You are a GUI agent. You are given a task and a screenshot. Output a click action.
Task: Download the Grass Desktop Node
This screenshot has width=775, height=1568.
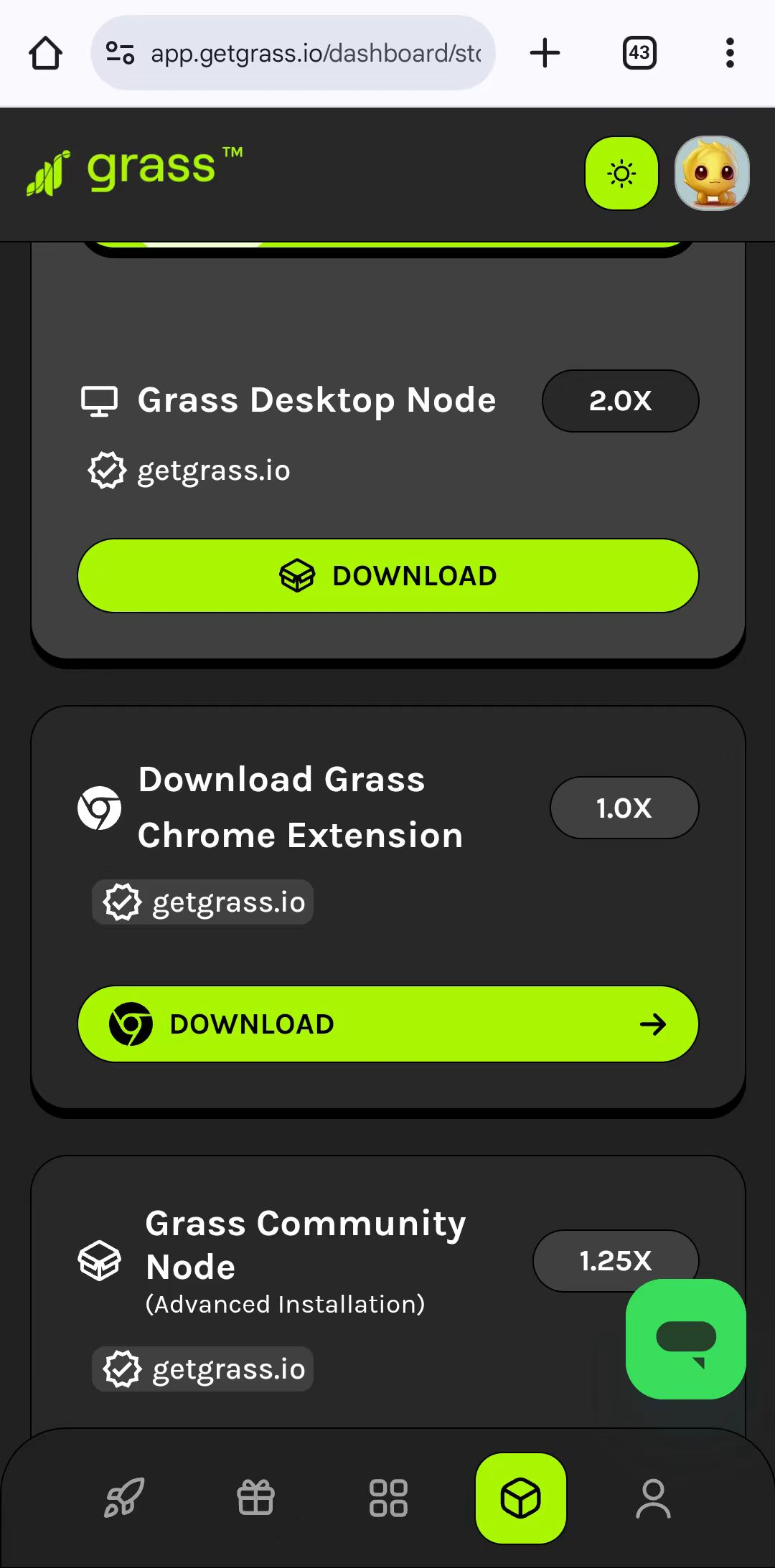tap(387, 576)
